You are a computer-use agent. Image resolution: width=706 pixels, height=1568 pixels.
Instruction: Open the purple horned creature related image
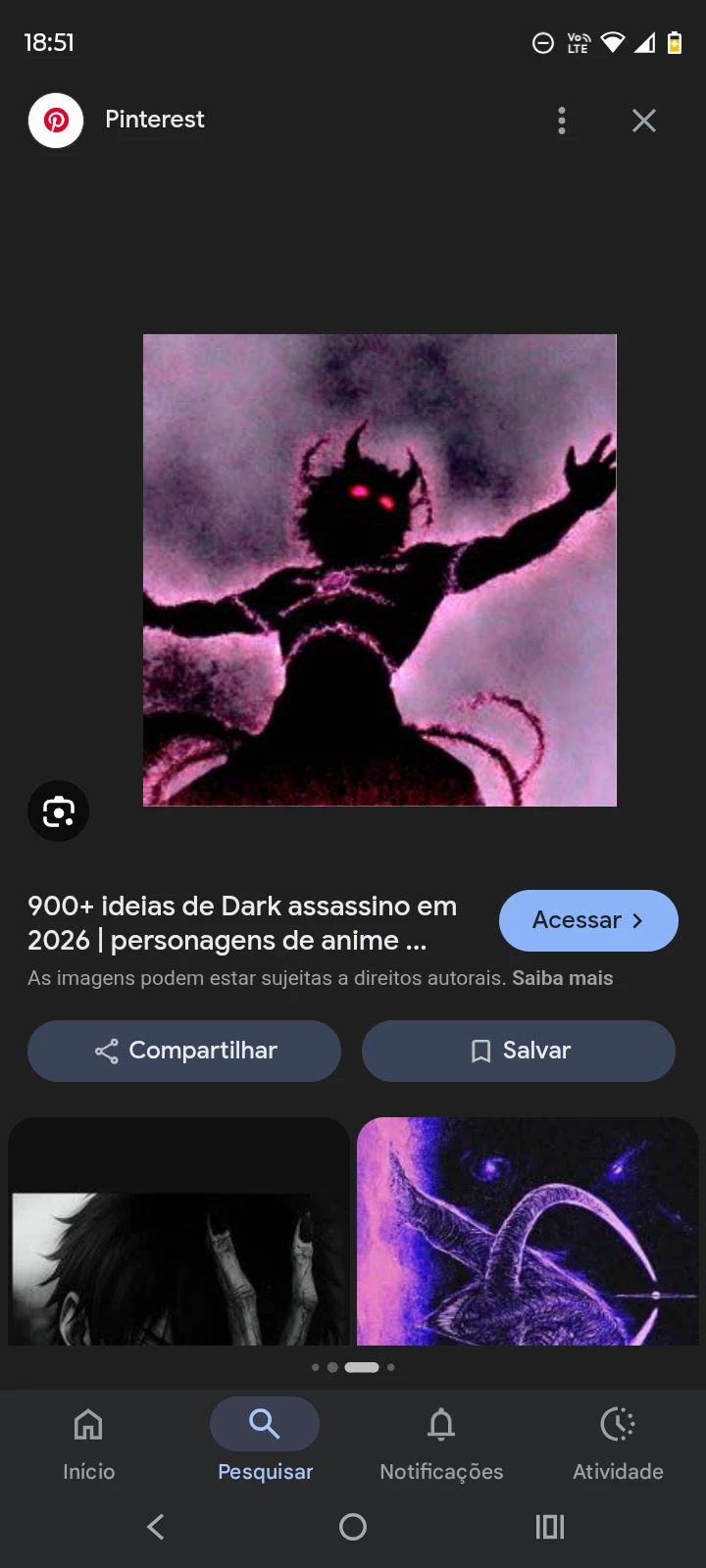coord(528,1232)
